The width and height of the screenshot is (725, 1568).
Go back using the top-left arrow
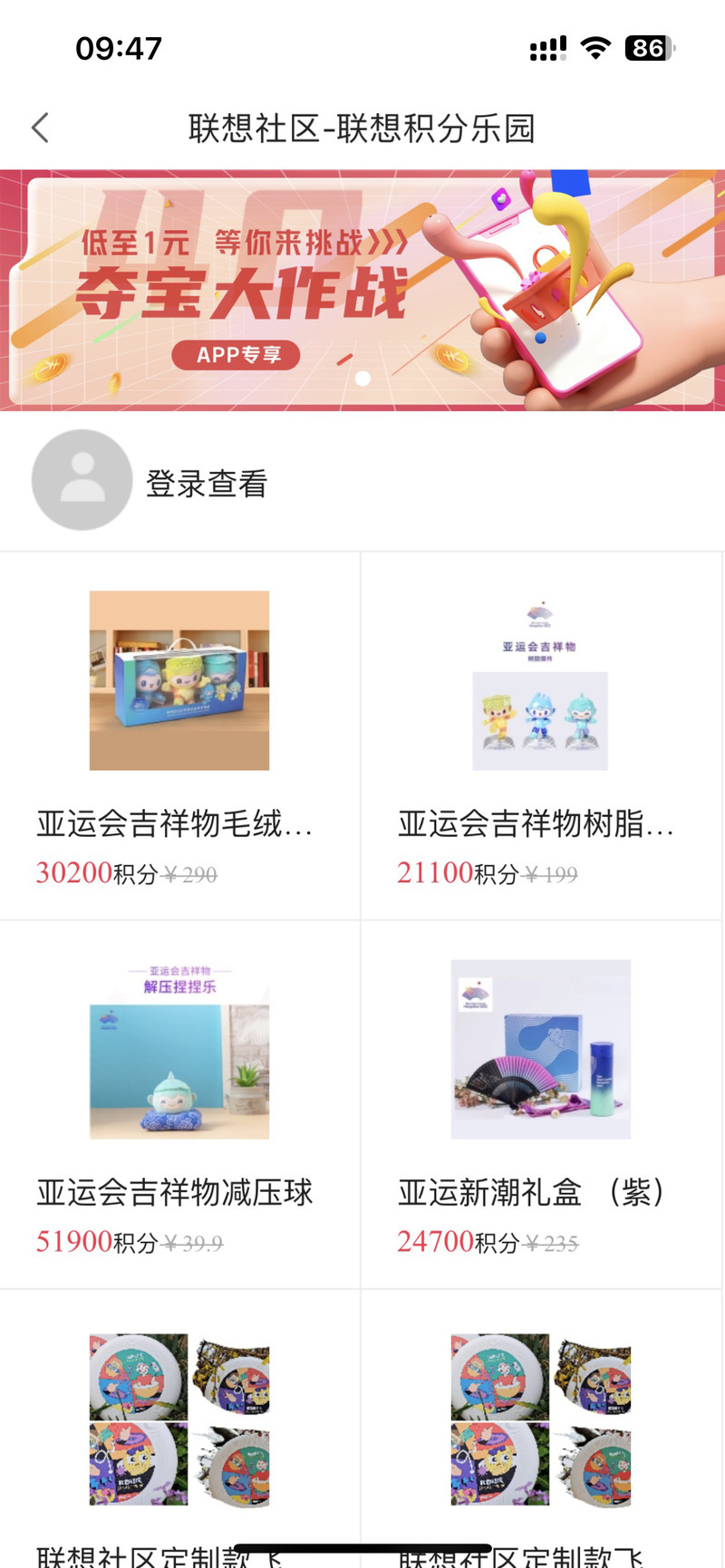tap(40, 128)
